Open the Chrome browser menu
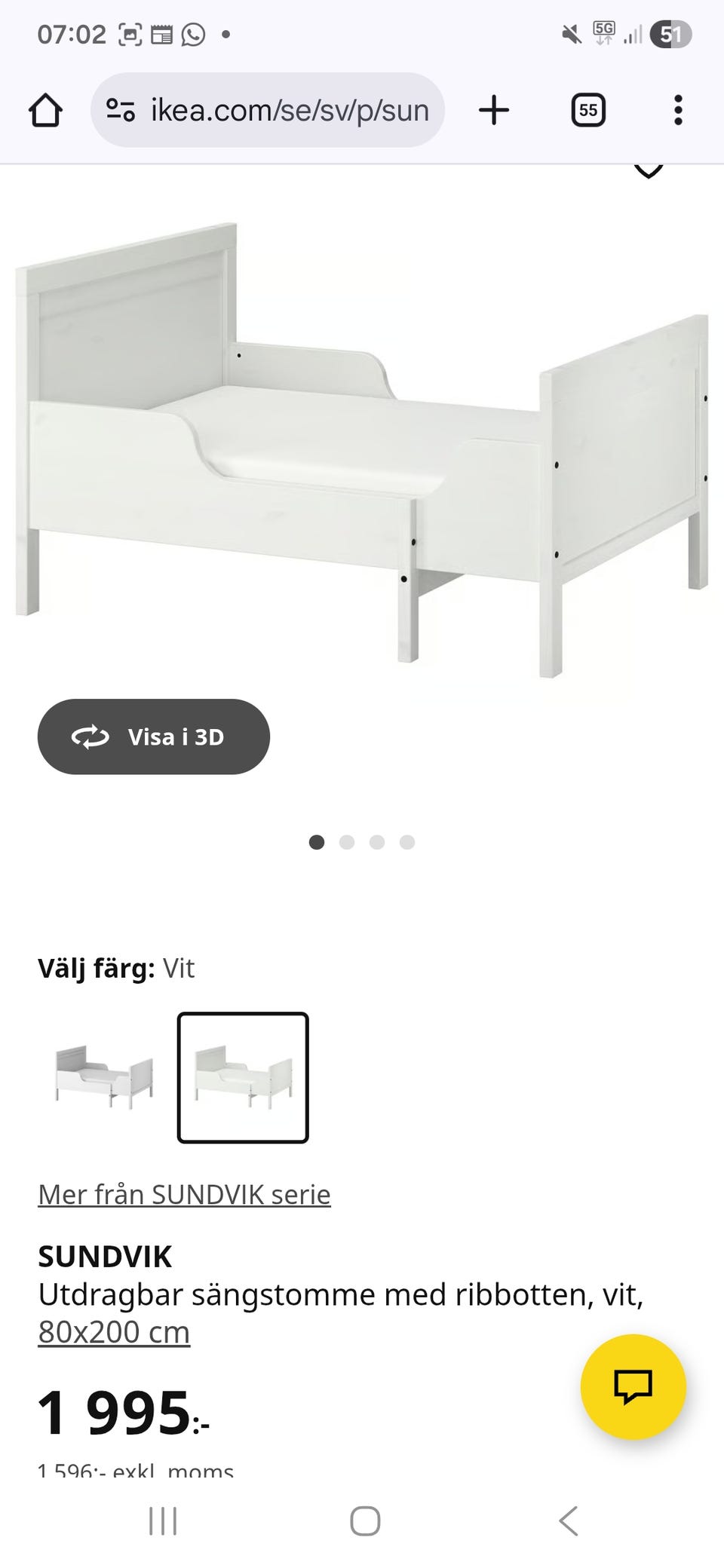The width and height of the screenshot is (724, 1568). point(678,110)
